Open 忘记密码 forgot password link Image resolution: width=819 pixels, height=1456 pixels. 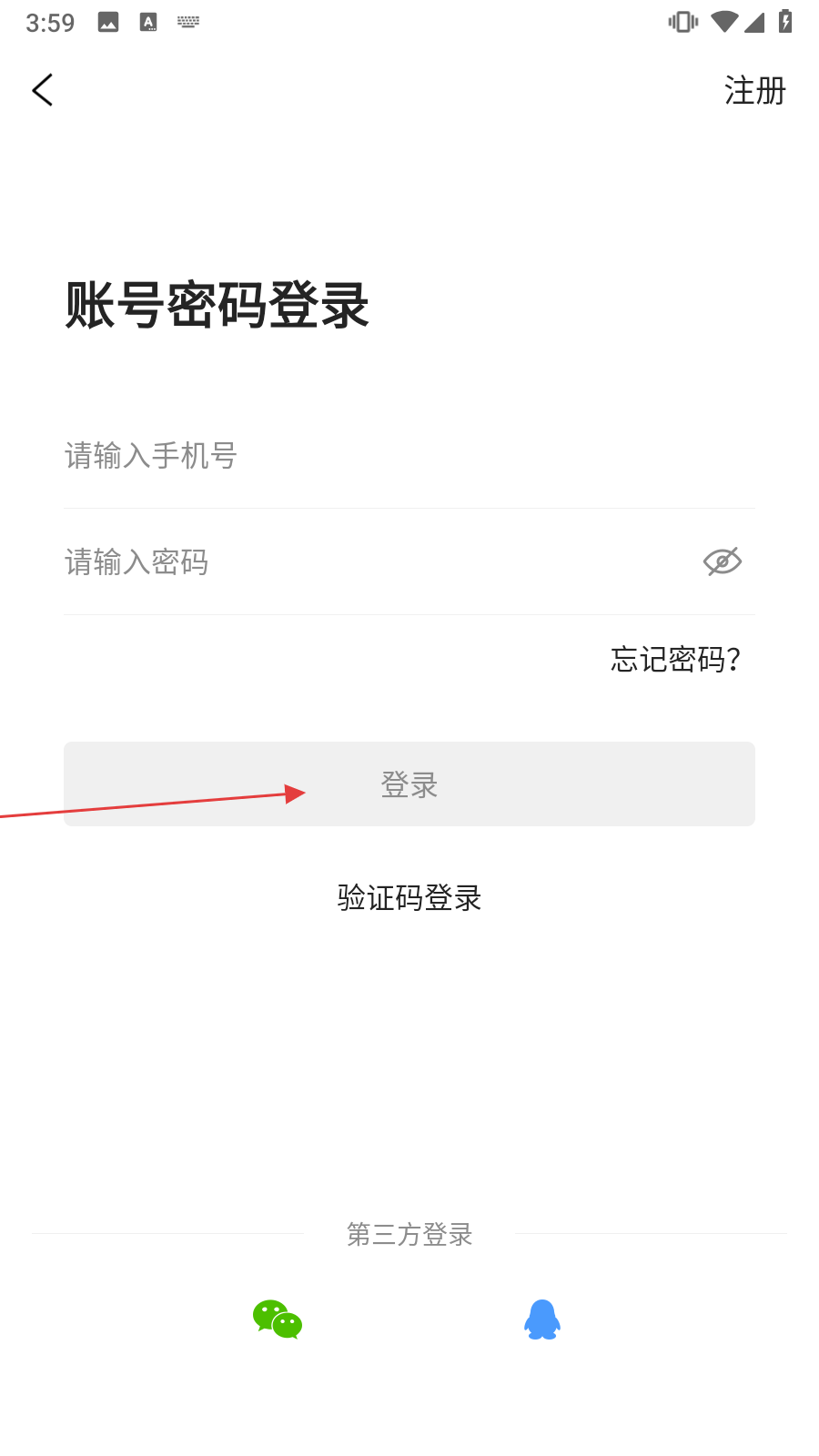click(x=675, y=659)
